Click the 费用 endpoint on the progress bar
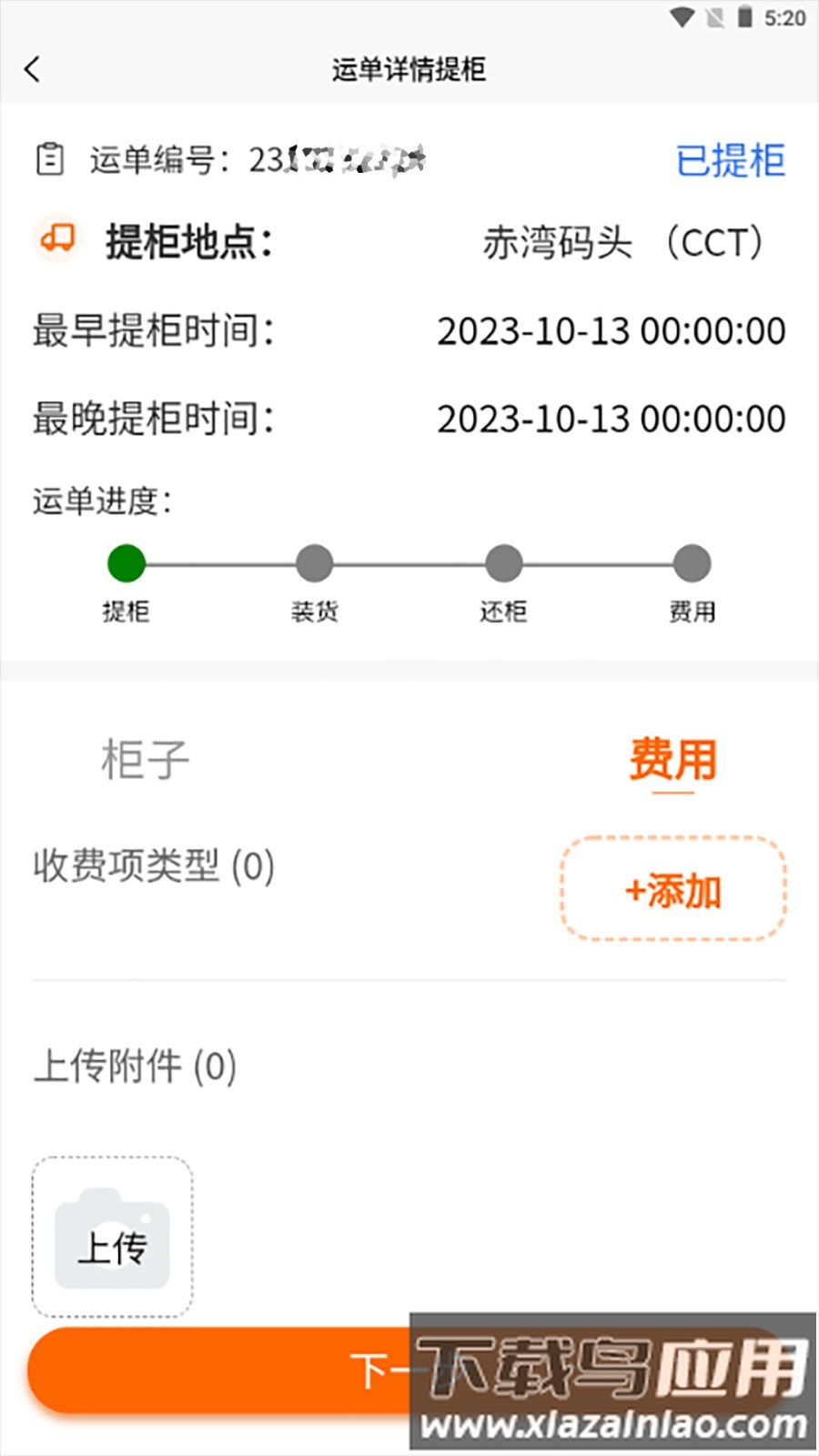819x1456 pixels. tap(692, 564)
